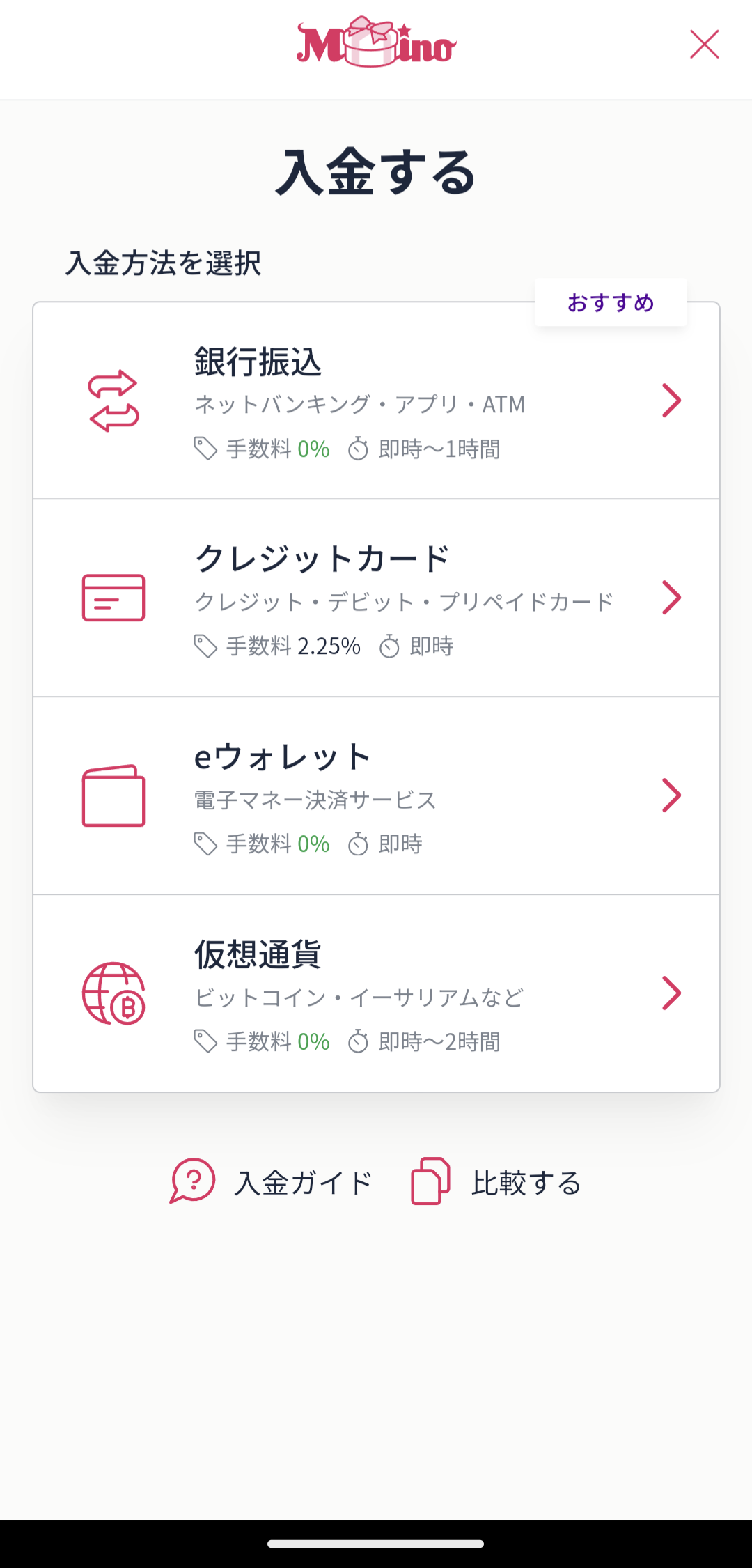Click the 仮想通貨 globe Bitcoin icon

pos(113,993)
